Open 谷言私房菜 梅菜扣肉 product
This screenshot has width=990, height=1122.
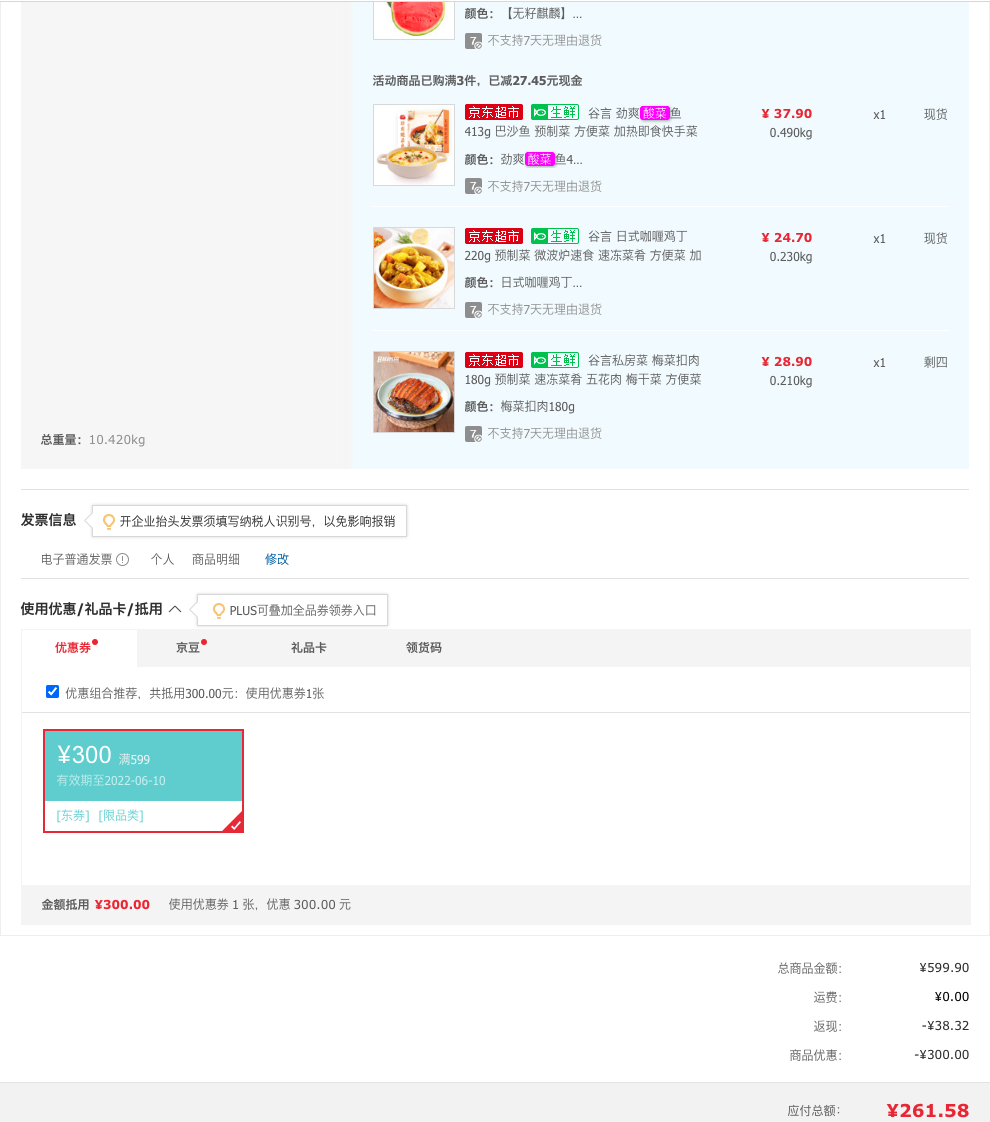point(583,370)
